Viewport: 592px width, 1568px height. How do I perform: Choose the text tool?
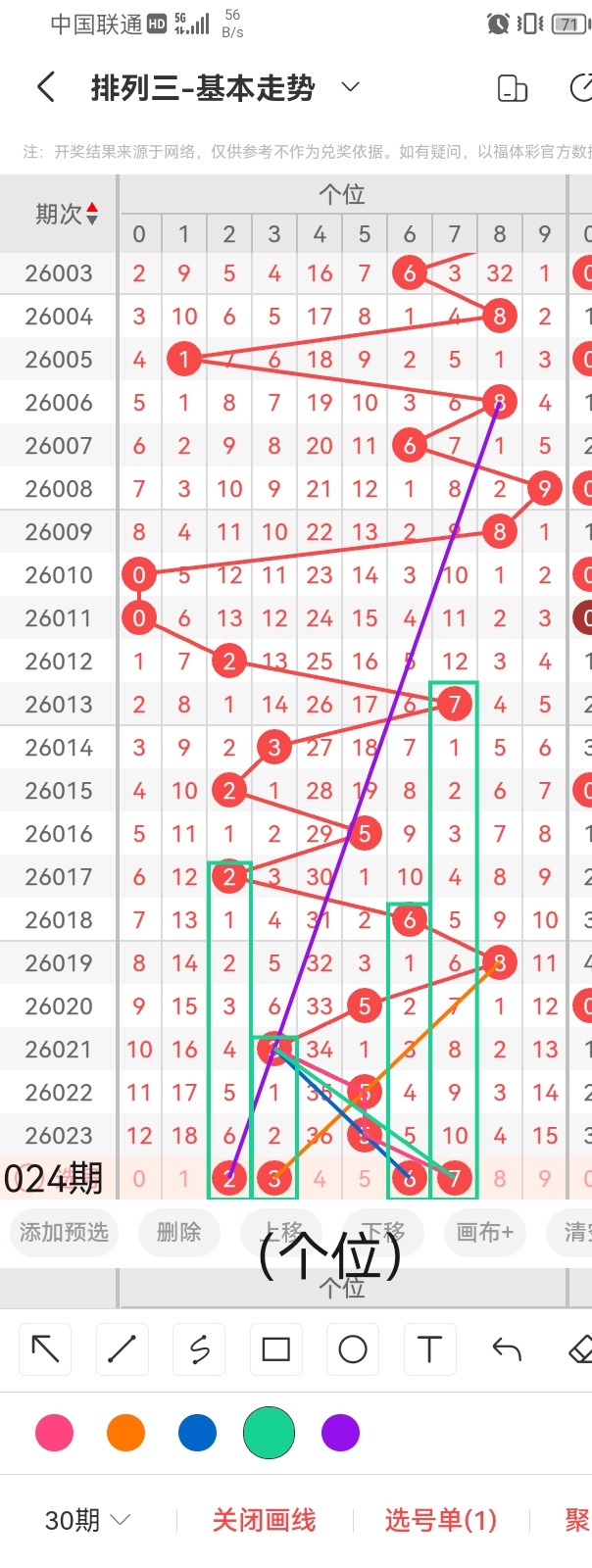pos(429,1349)
